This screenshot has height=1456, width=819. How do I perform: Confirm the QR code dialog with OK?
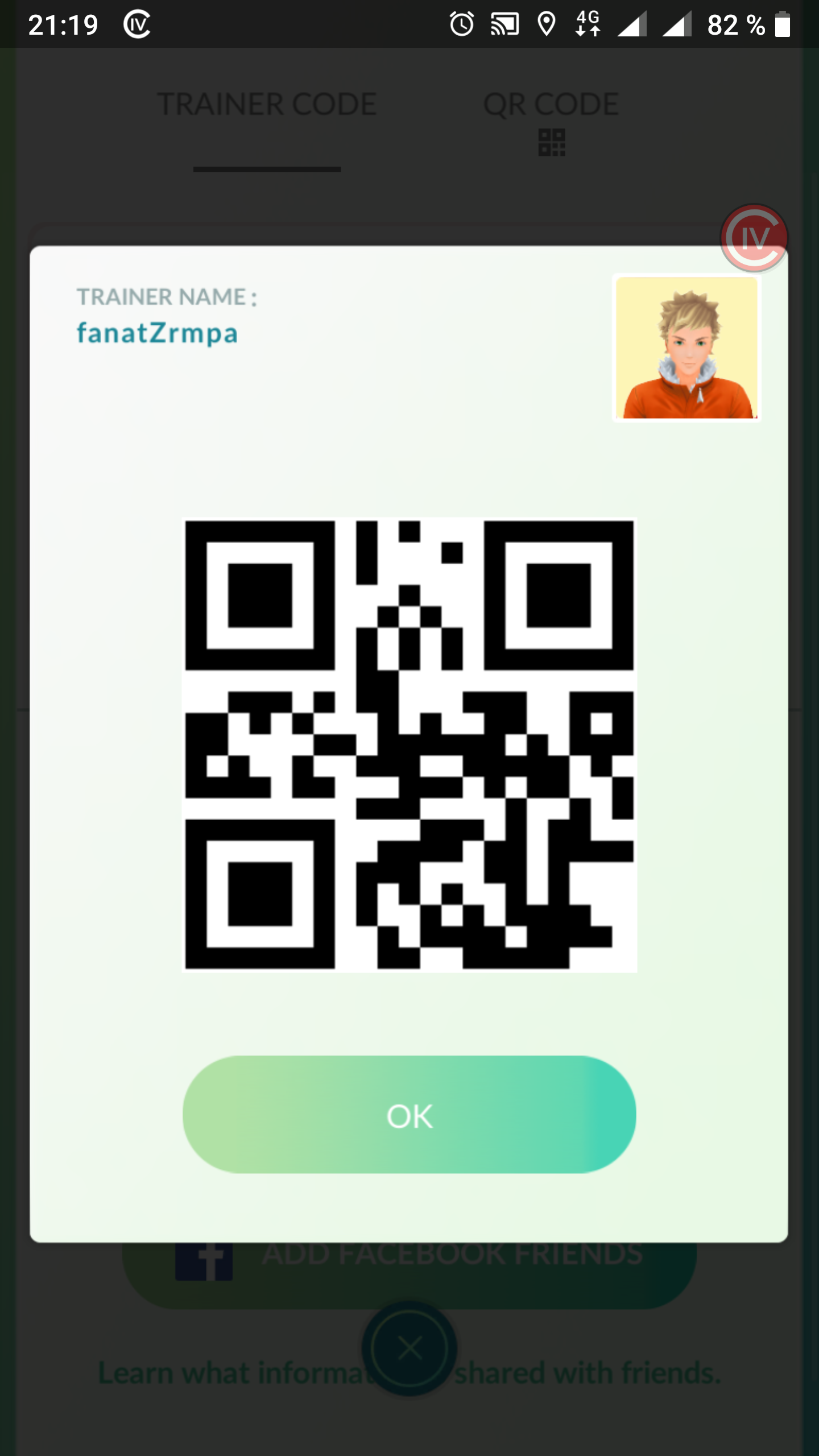click(409, 1115)
